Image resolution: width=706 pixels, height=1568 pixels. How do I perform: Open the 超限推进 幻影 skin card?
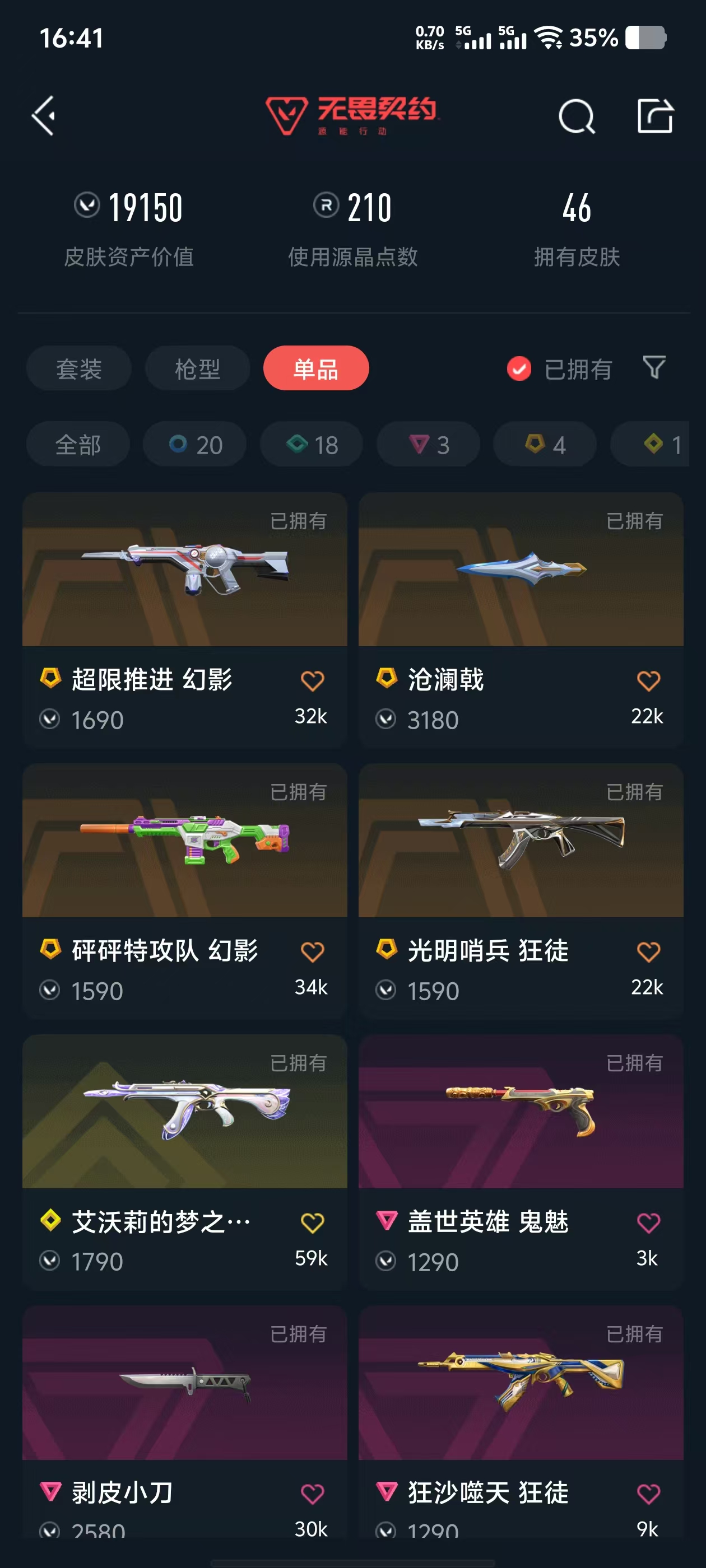pyautogui.click(x=184, y=570)
